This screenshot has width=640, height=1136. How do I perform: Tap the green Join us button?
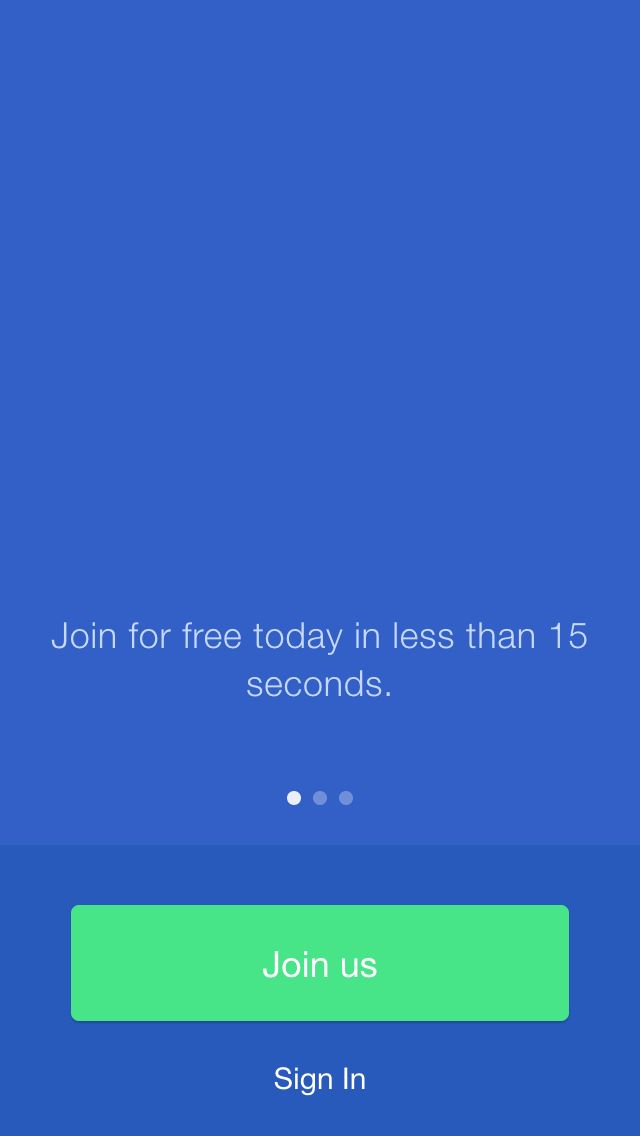[320, 963]
